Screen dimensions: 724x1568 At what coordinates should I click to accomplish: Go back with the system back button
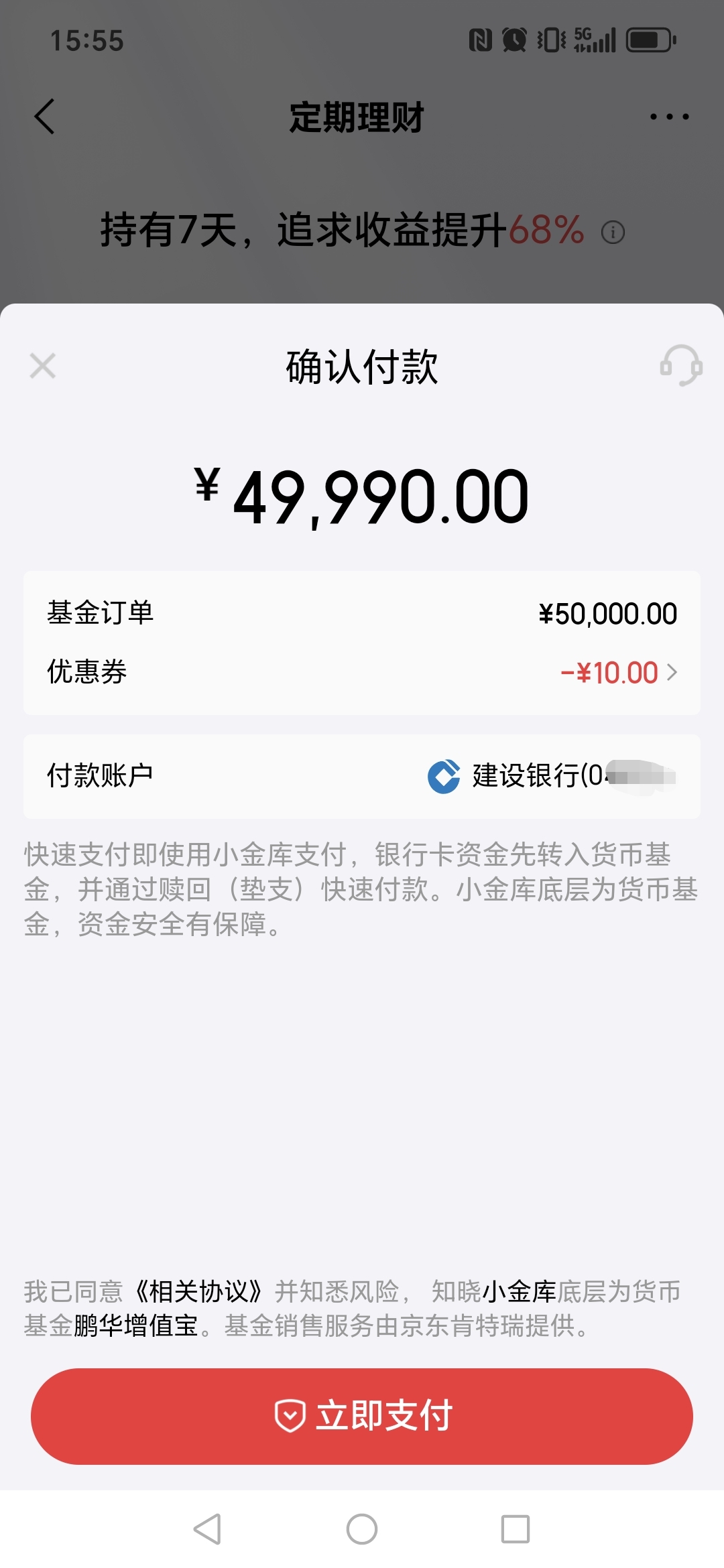click(207, 1529)
